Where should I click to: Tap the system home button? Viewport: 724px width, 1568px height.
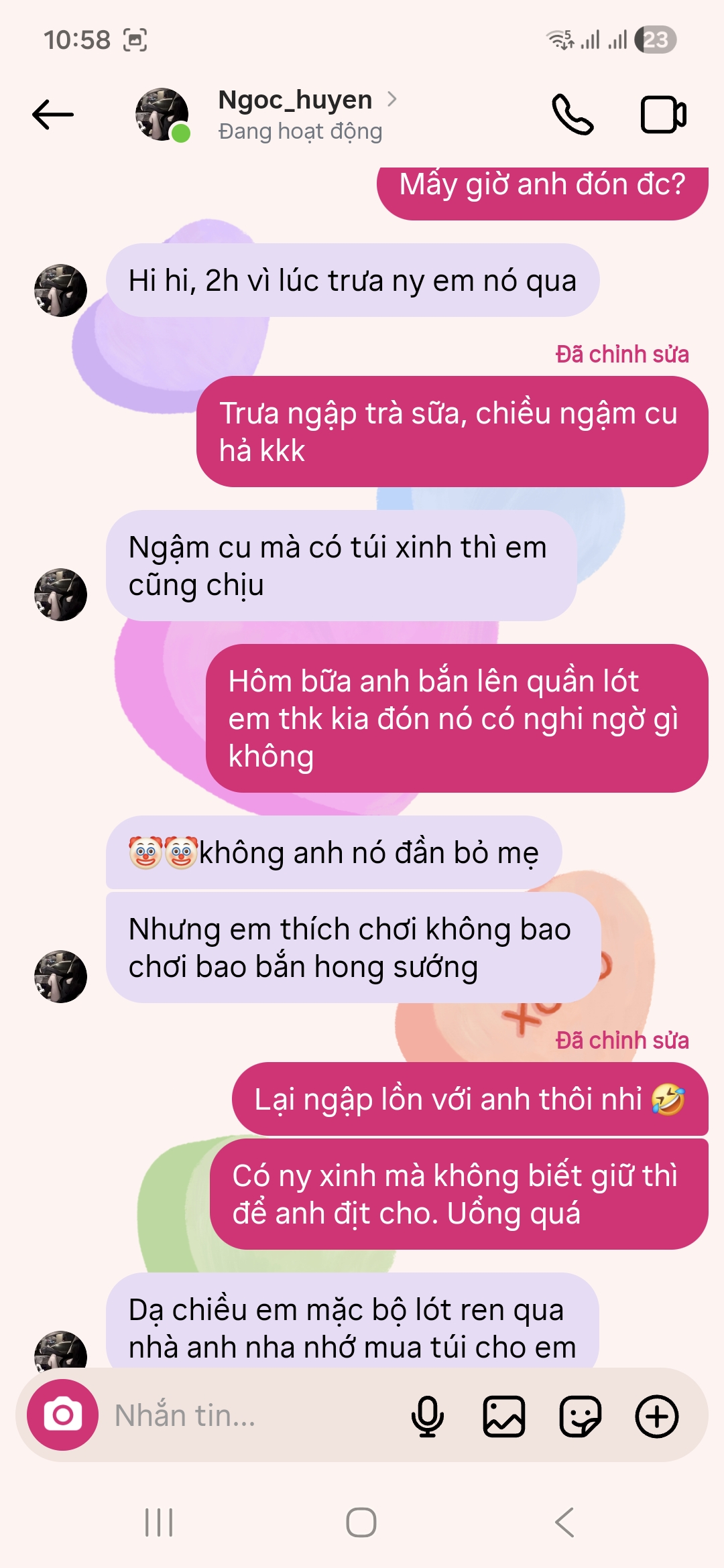[361, 1522]
